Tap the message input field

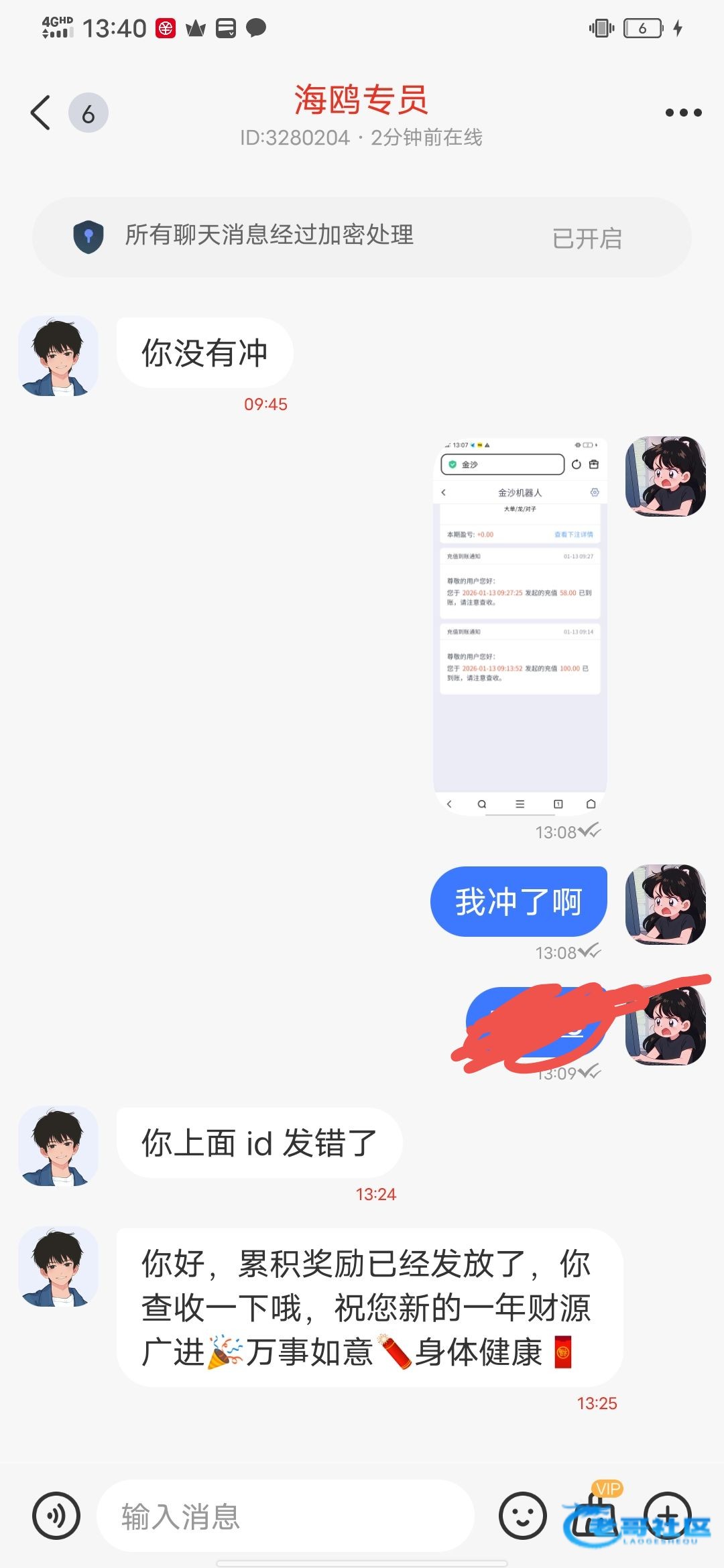click(286, 1516)
